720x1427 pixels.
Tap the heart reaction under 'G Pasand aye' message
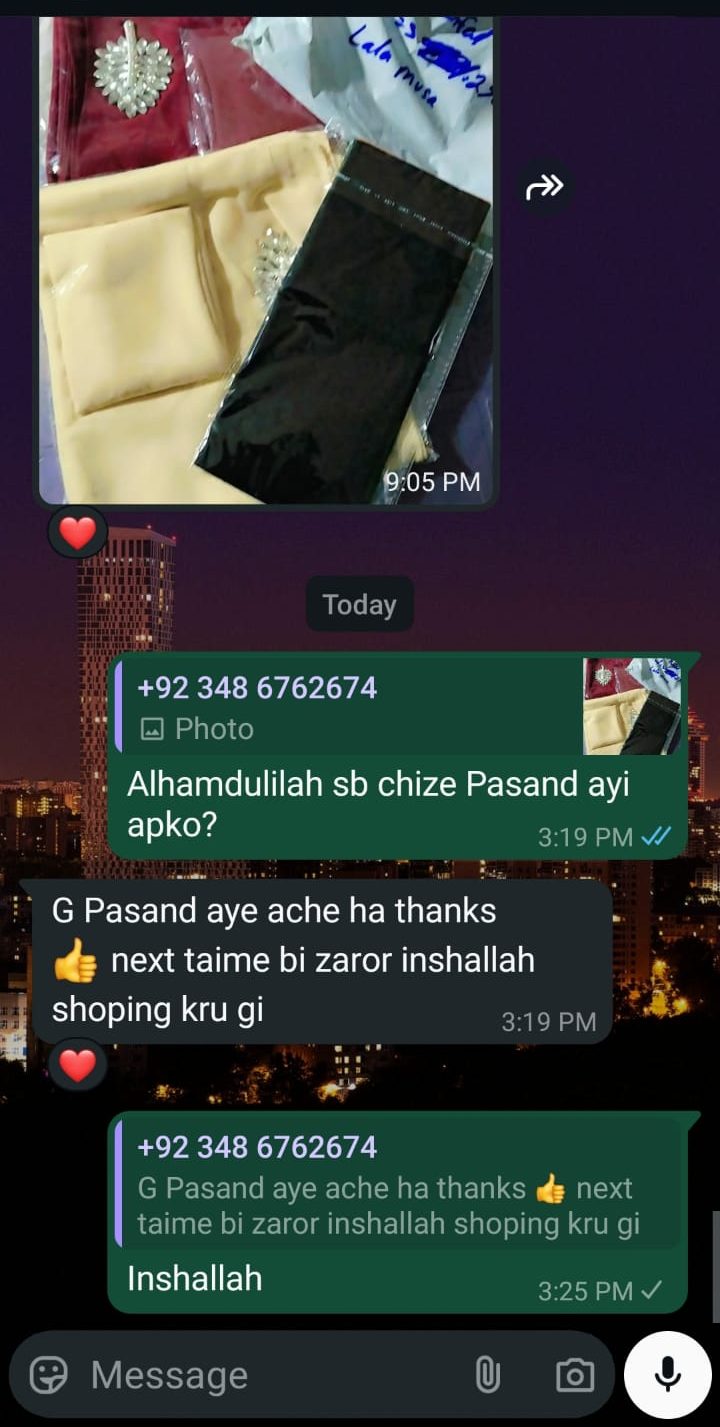pyautogui.click(x=77, y=1066)
